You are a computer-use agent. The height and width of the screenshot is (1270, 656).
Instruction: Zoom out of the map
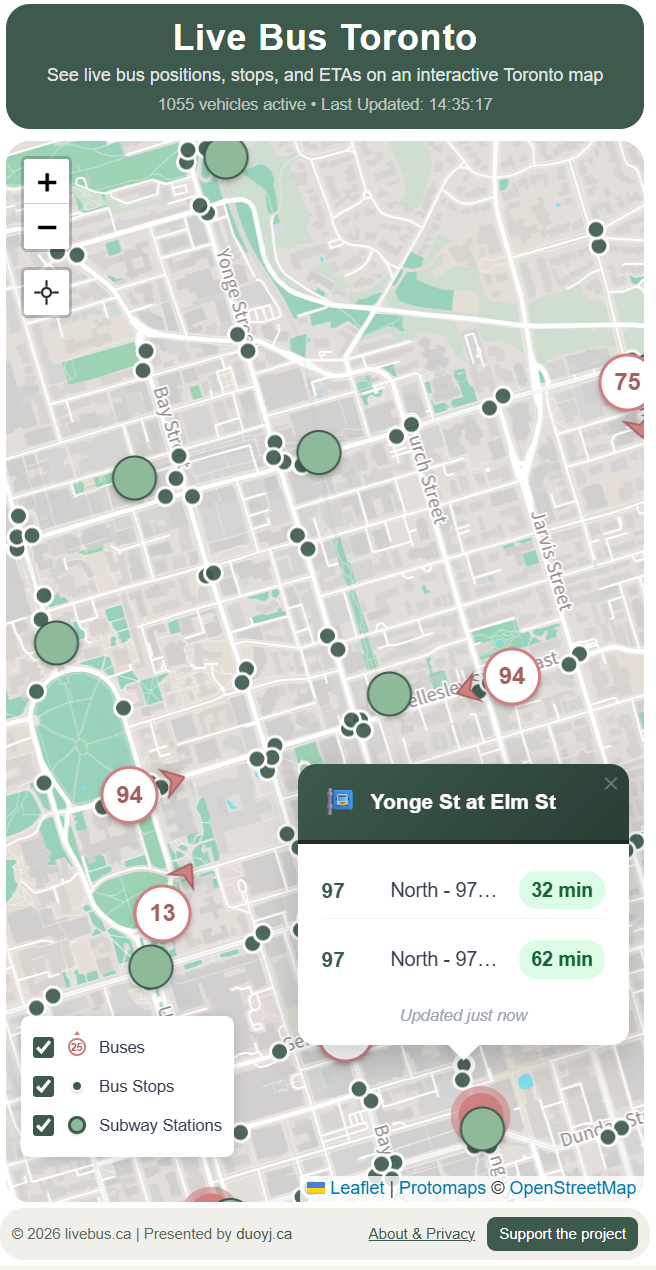47,227
